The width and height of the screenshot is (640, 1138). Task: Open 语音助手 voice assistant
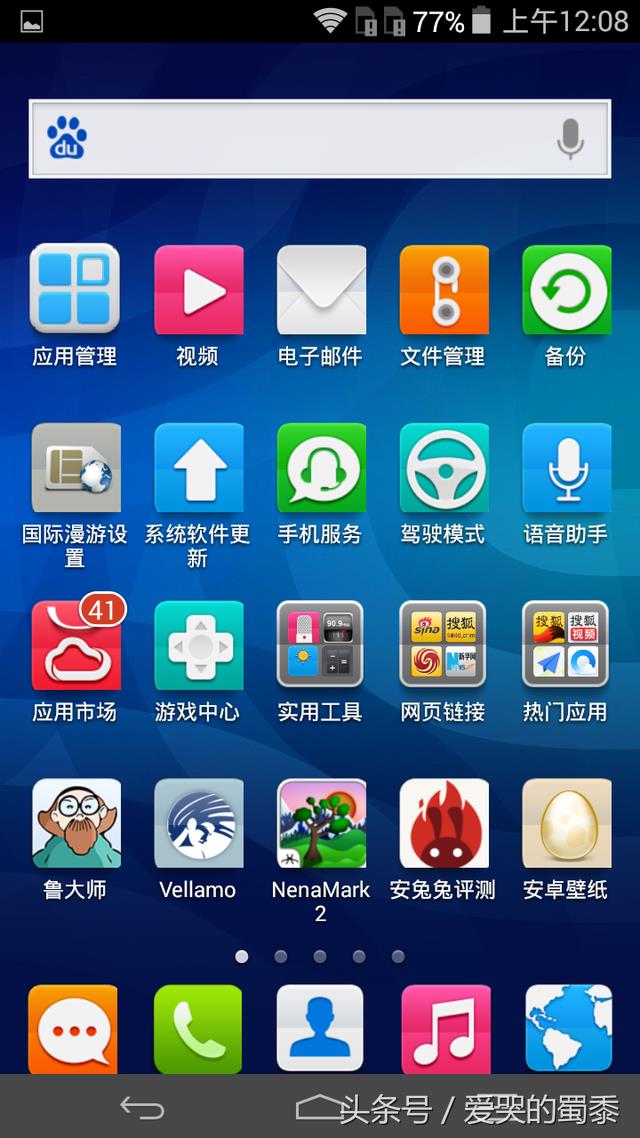tap(566, 468)
